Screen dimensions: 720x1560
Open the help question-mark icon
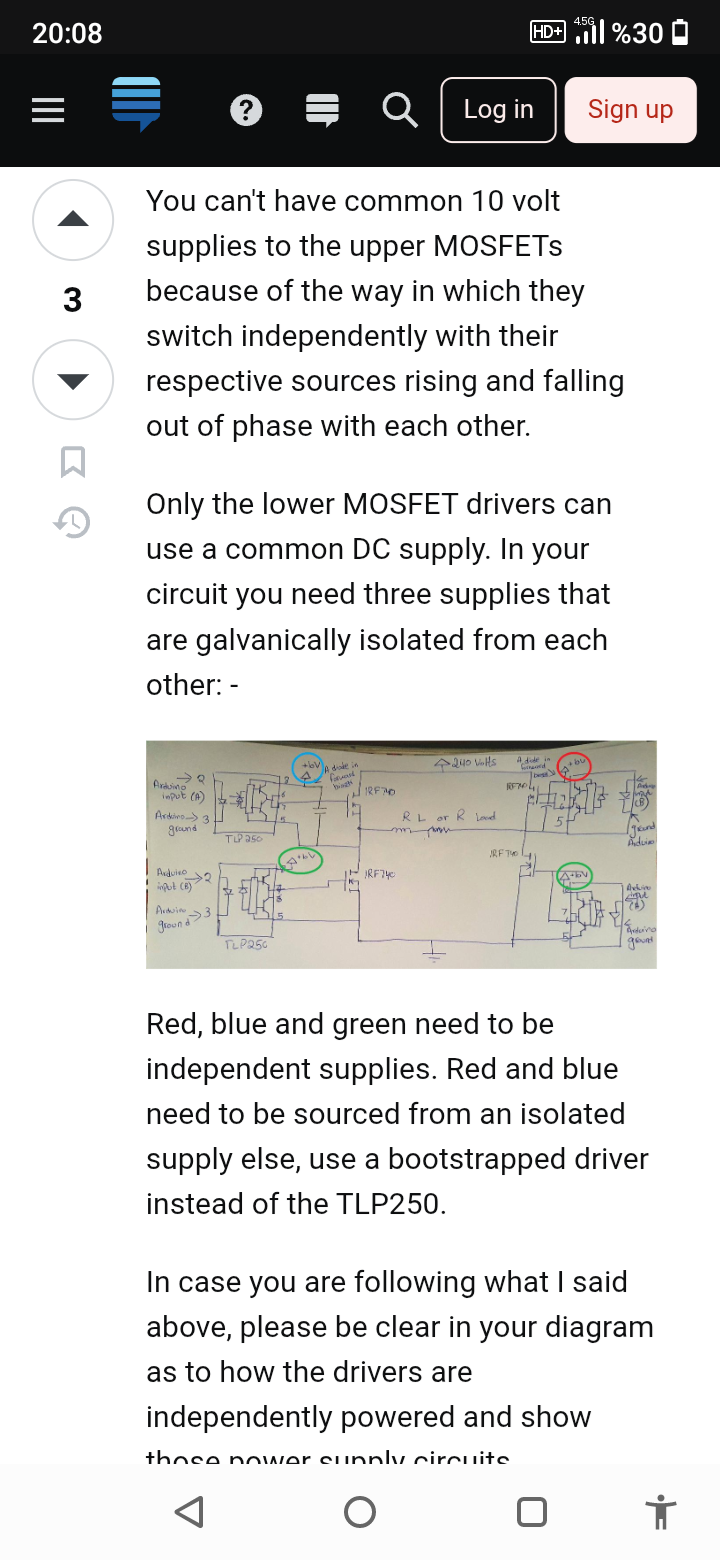246,110
